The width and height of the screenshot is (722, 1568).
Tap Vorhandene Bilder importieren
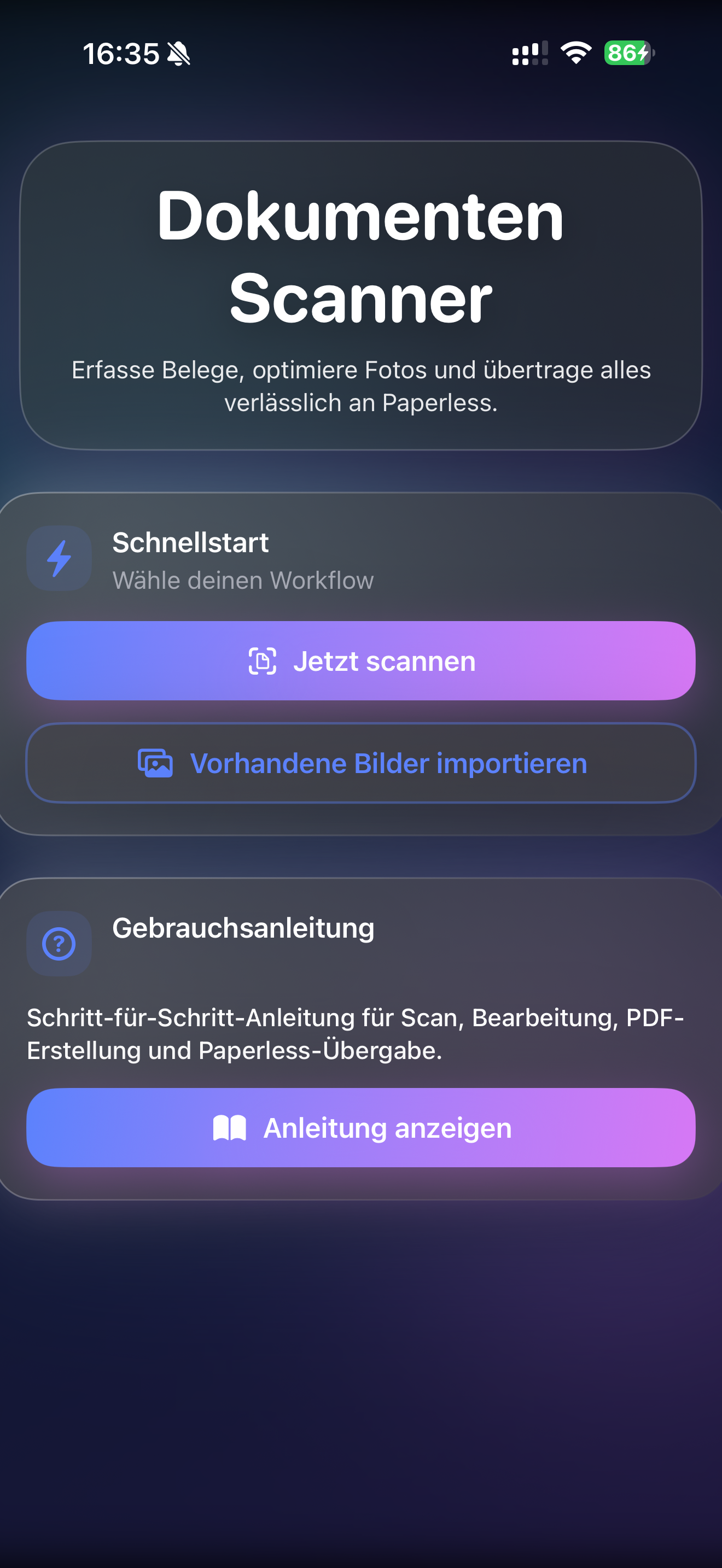(361, 763)
